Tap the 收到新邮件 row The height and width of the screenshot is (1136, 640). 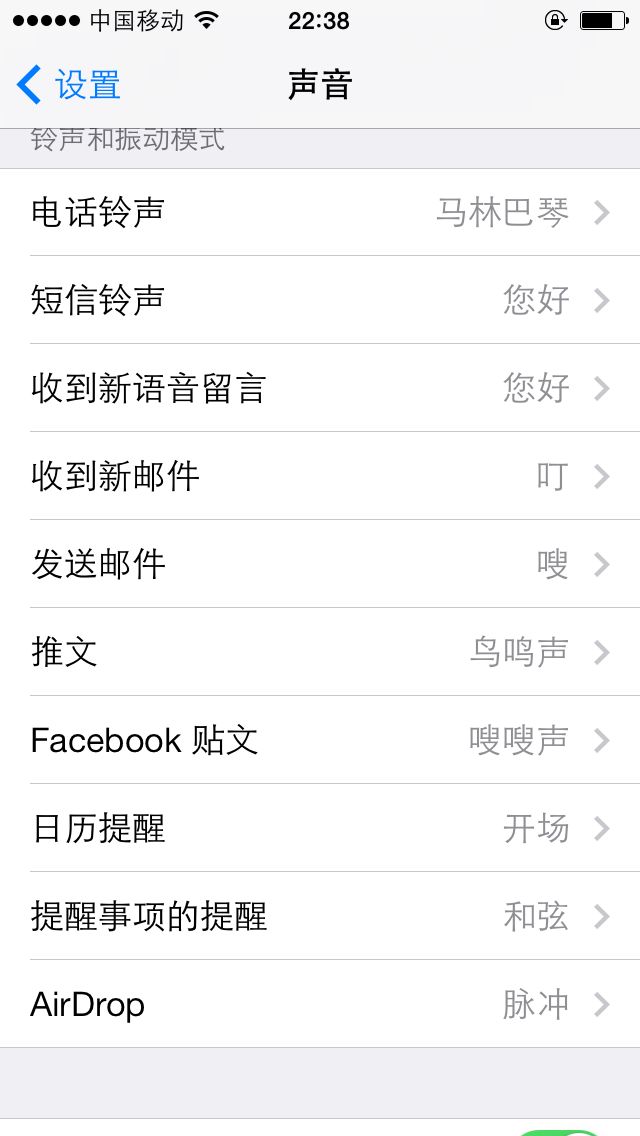(320, 476)
